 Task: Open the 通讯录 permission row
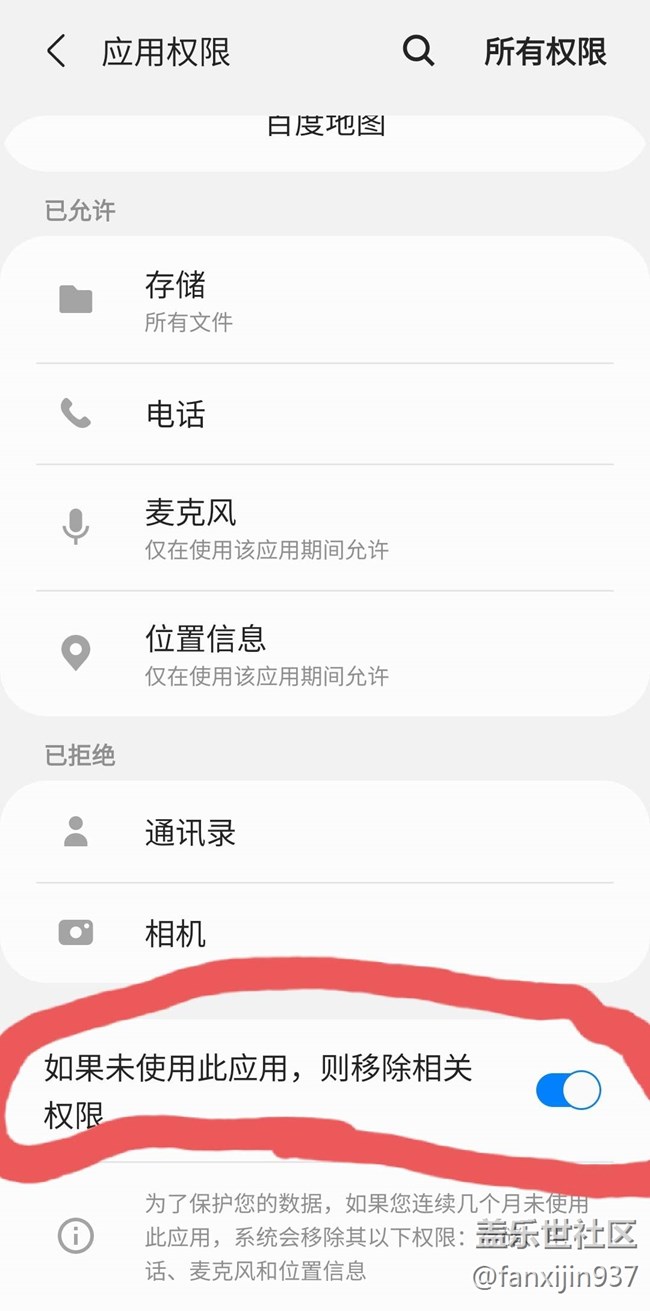[x=324, y=832]
